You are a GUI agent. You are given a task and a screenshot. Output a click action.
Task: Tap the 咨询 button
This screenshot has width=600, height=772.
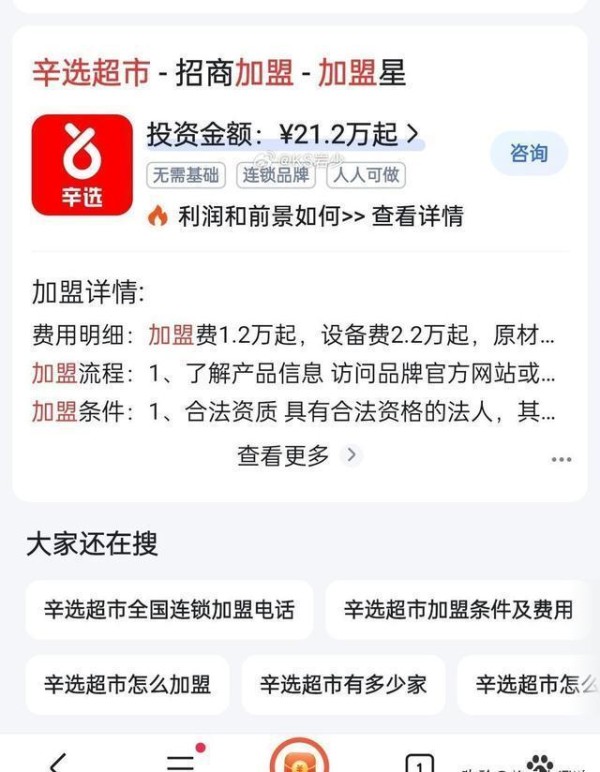coord(528,153)
